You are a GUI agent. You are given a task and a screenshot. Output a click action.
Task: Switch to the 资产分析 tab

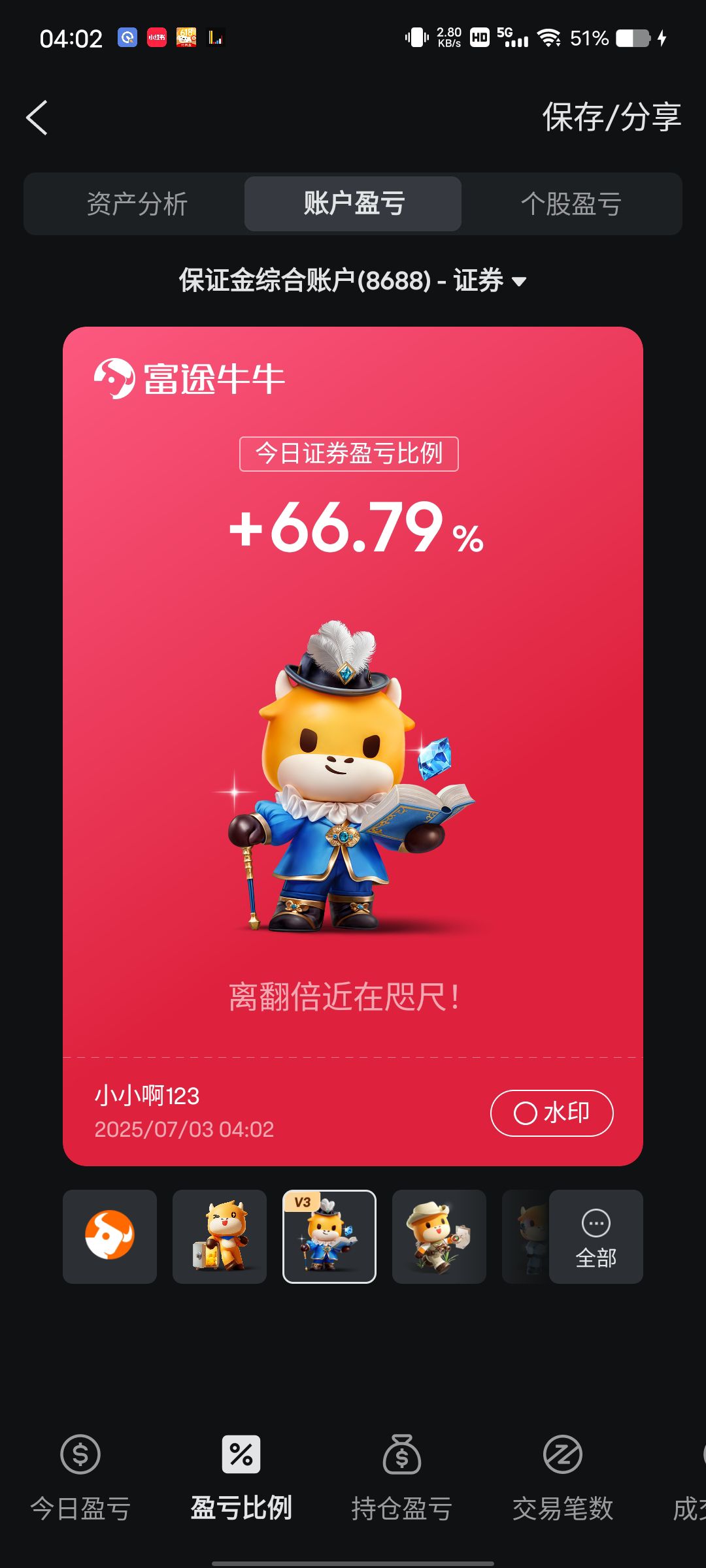pyautogui.click(x=137, y=204)
